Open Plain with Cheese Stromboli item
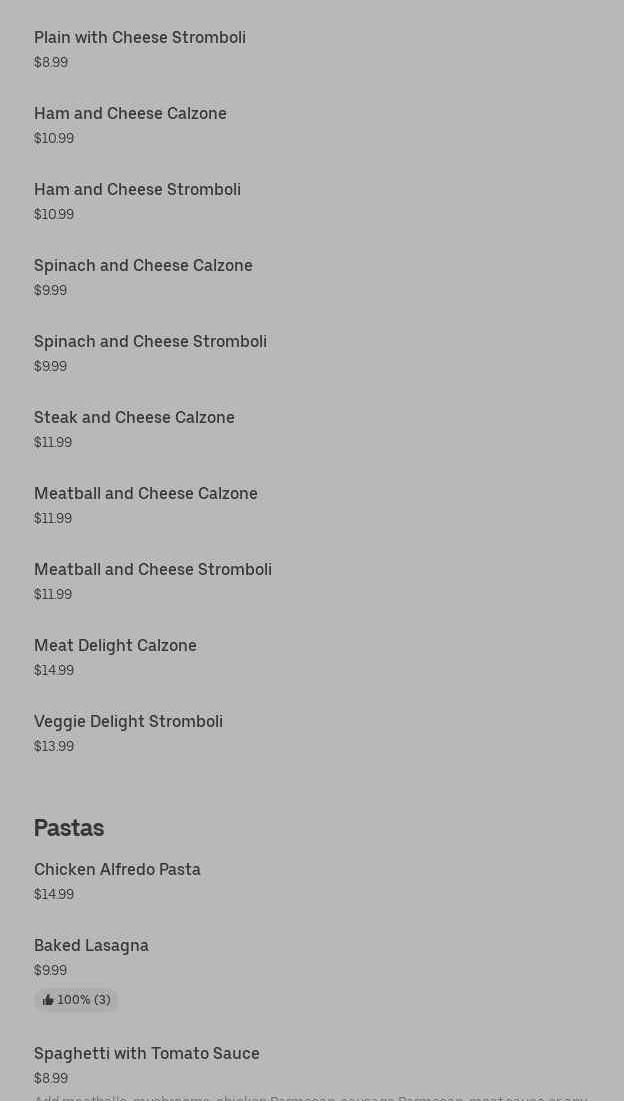 pos(140,38)
